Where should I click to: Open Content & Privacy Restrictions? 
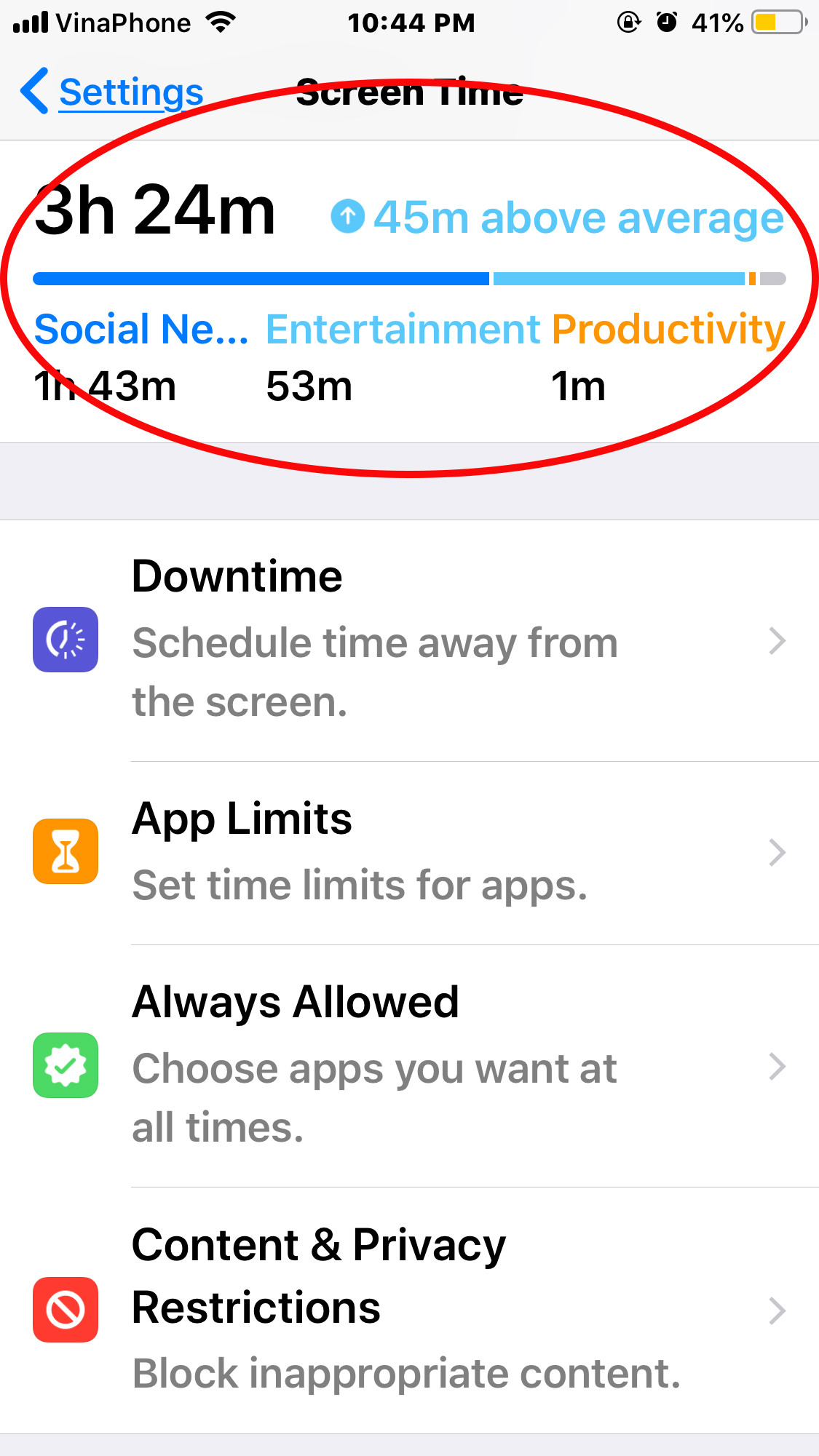point(409,1310)
